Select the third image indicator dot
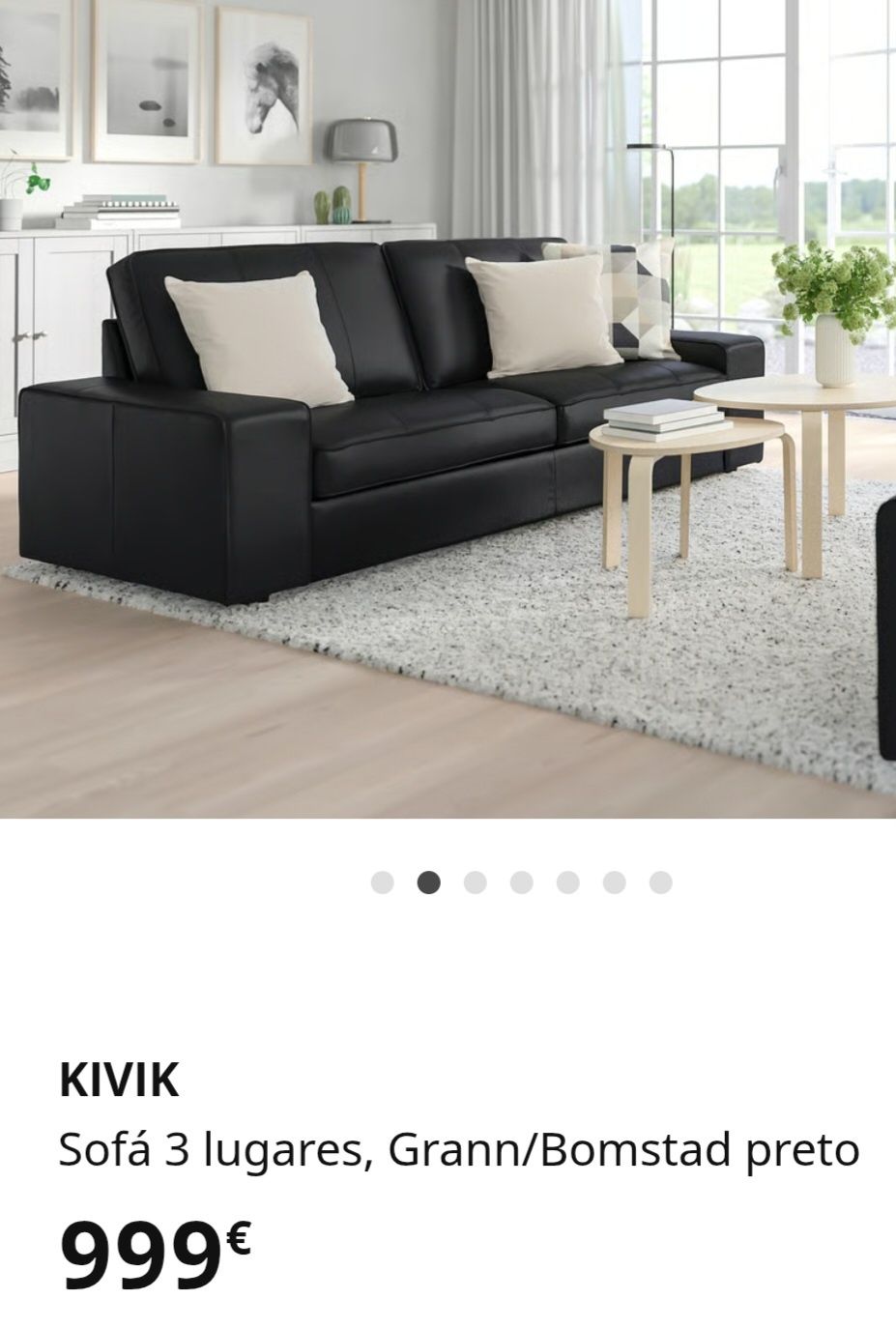This screenshot has width=896, height=1328. point(475,882)
